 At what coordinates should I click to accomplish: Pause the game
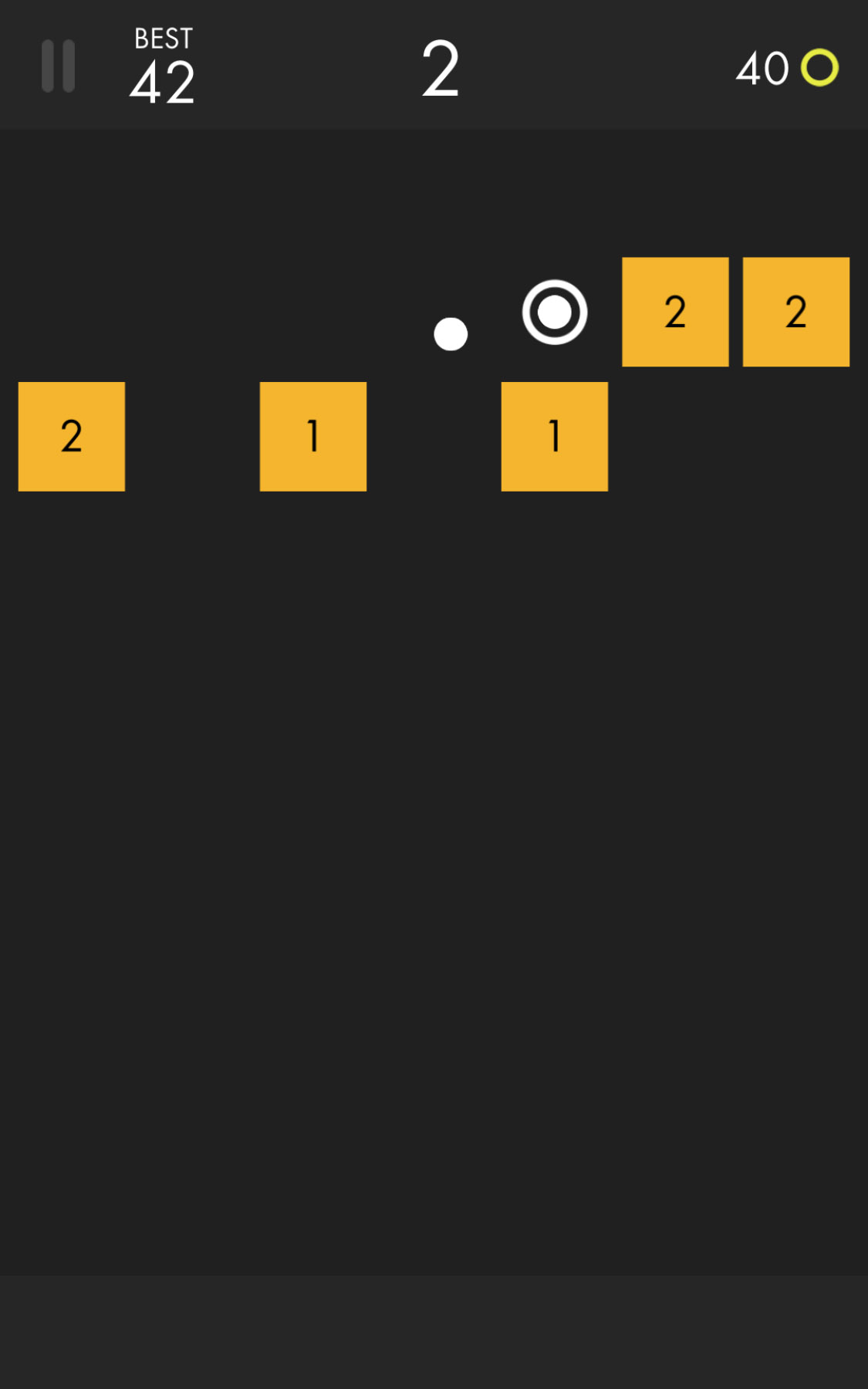coord(58,66)
